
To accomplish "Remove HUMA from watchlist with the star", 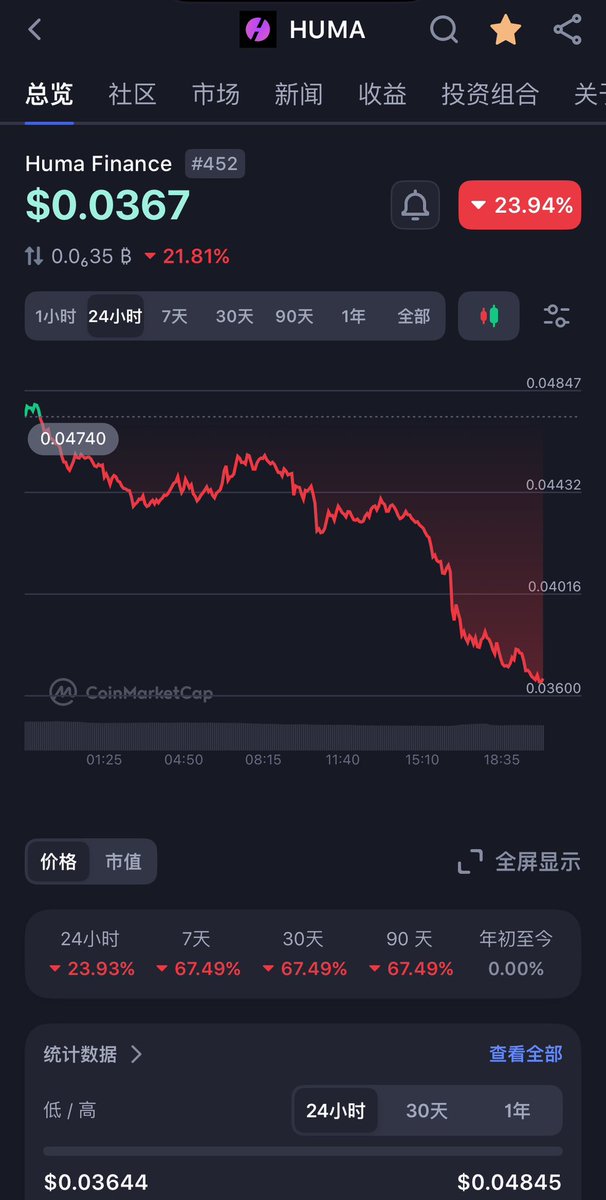I will pyautogui.click(x=505, y=30).
